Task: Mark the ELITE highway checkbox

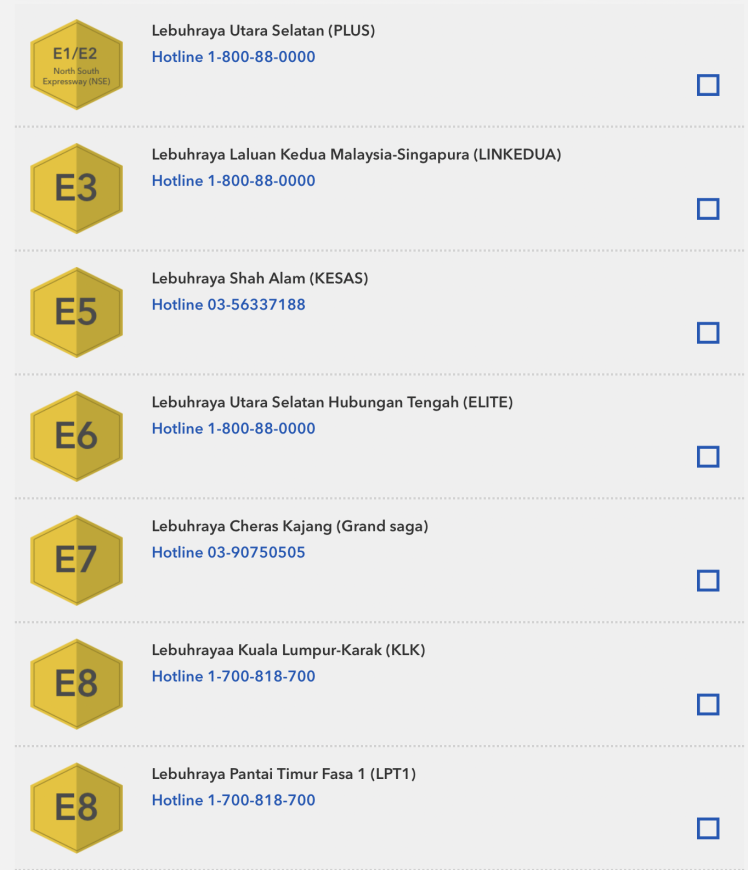Action: click(708, 457)
